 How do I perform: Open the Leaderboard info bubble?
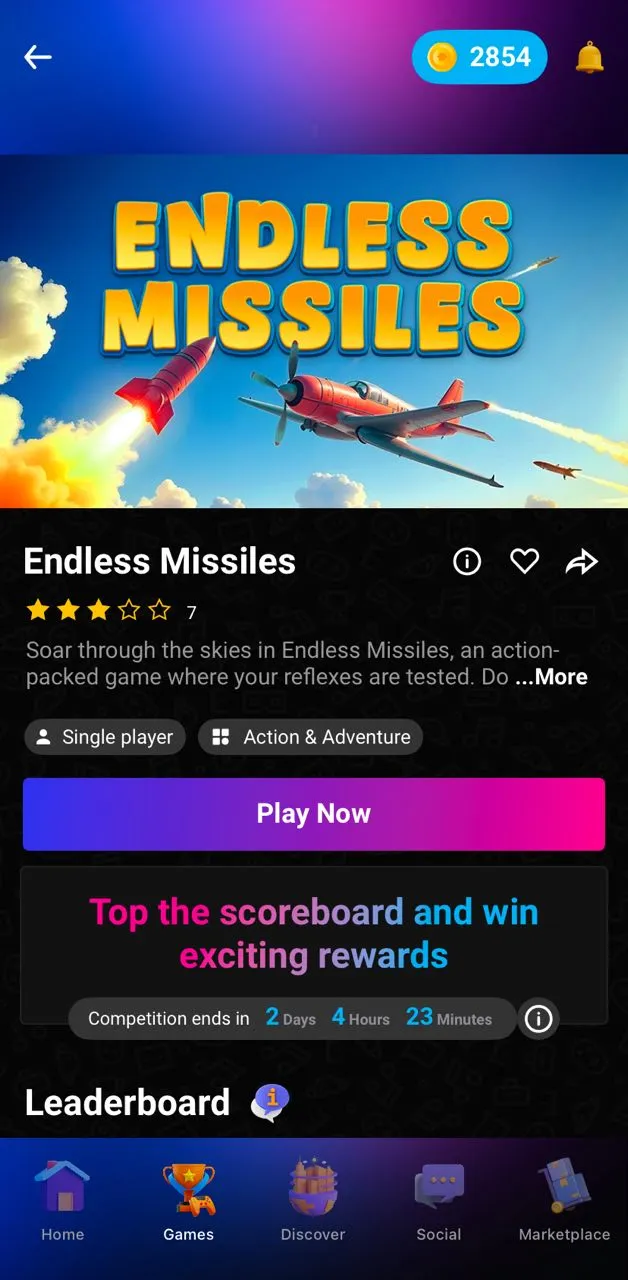click(270, 1102)
